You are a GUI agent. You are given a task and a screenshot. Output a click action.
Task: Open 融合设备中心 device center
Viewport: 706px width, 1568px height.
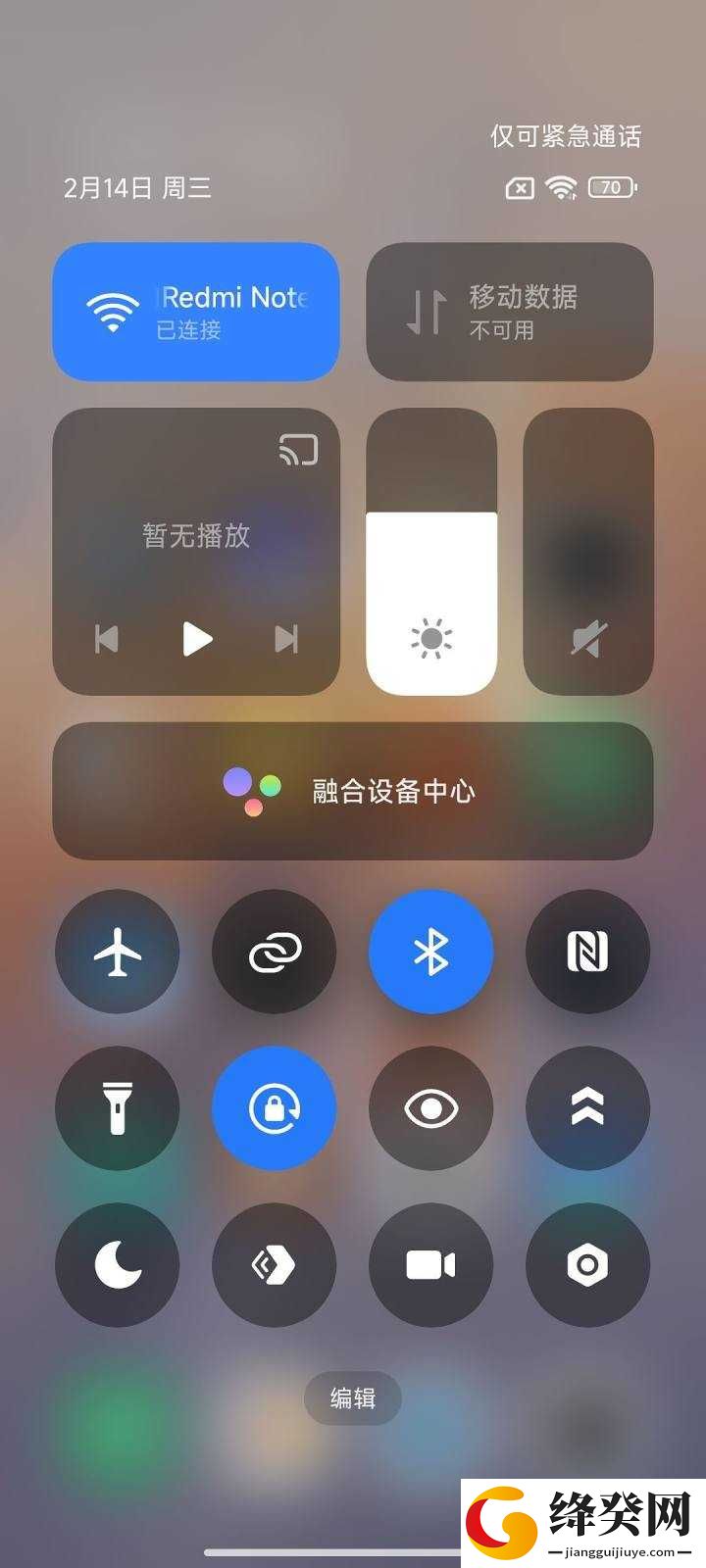pyautogui.click(x=353, y=791)
